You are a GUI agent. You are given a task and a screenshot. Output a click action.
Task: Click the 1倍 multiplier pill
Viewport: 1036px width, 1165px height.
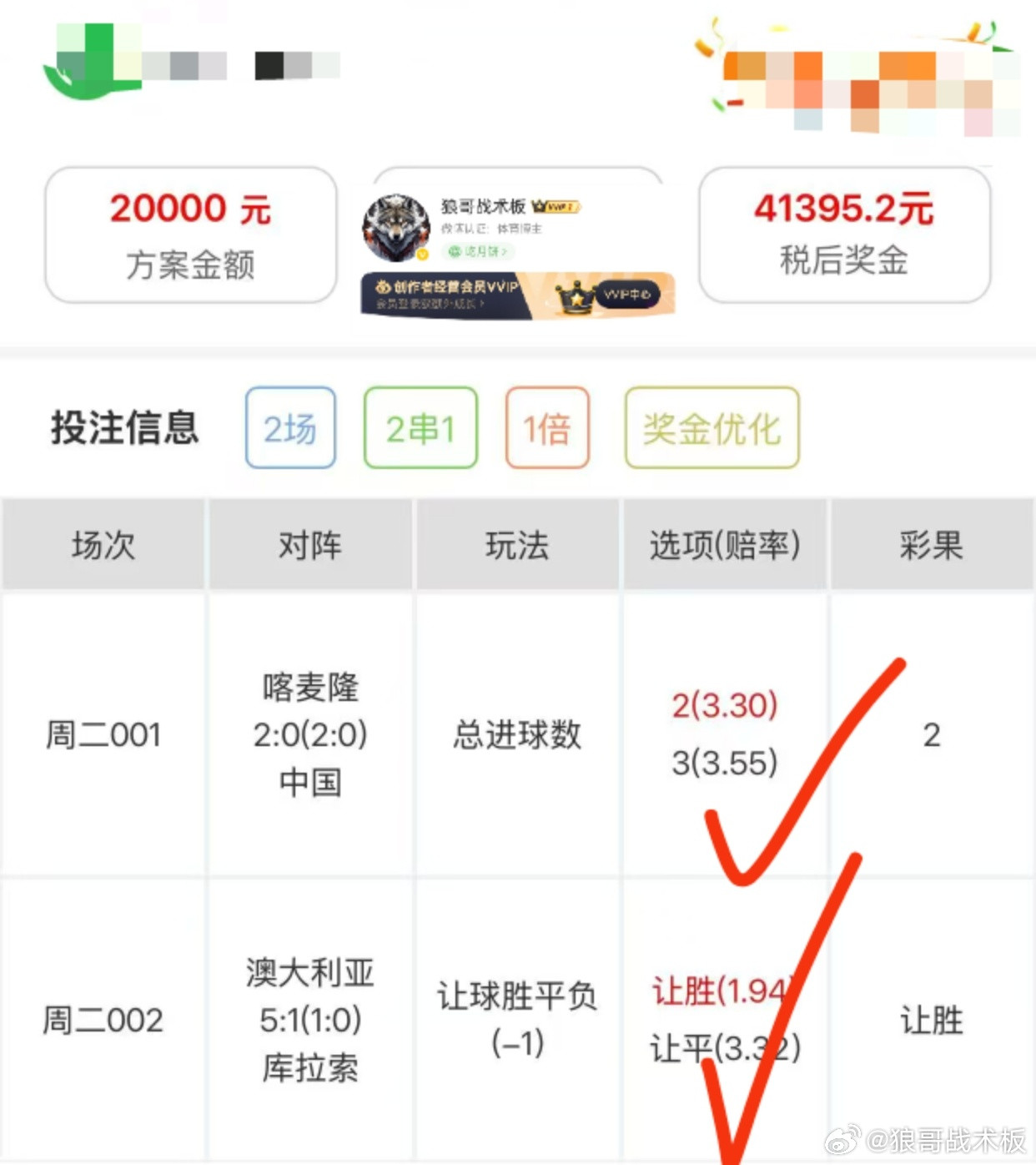(x=547, y=428)
